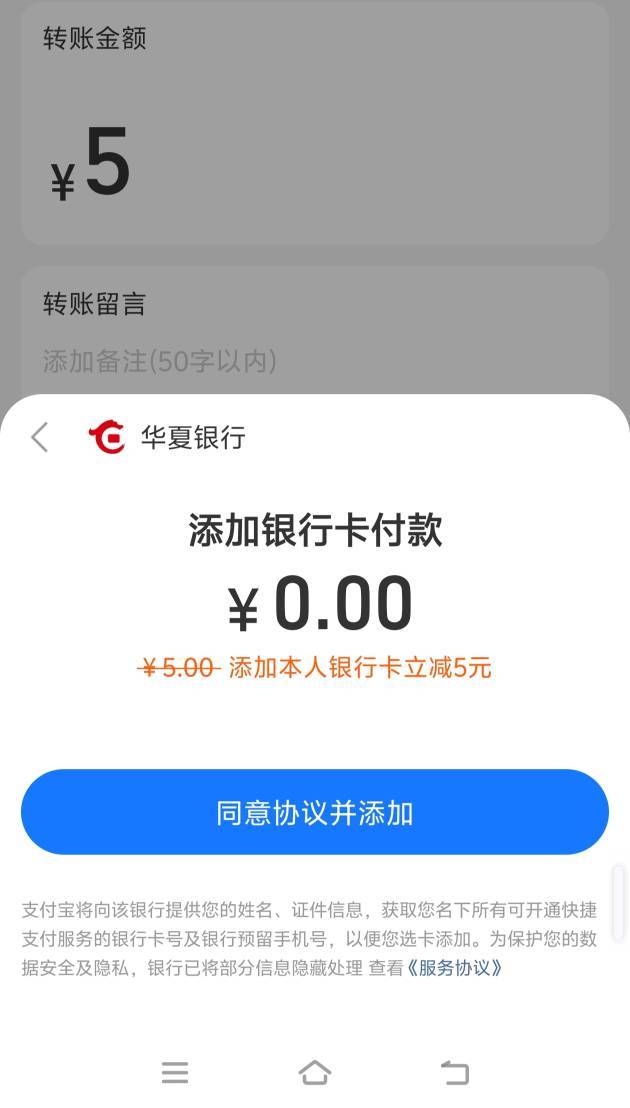Open recent apps from navigation bar
This screenshot has width=630, height=1108.
[x=175, y=1073]
